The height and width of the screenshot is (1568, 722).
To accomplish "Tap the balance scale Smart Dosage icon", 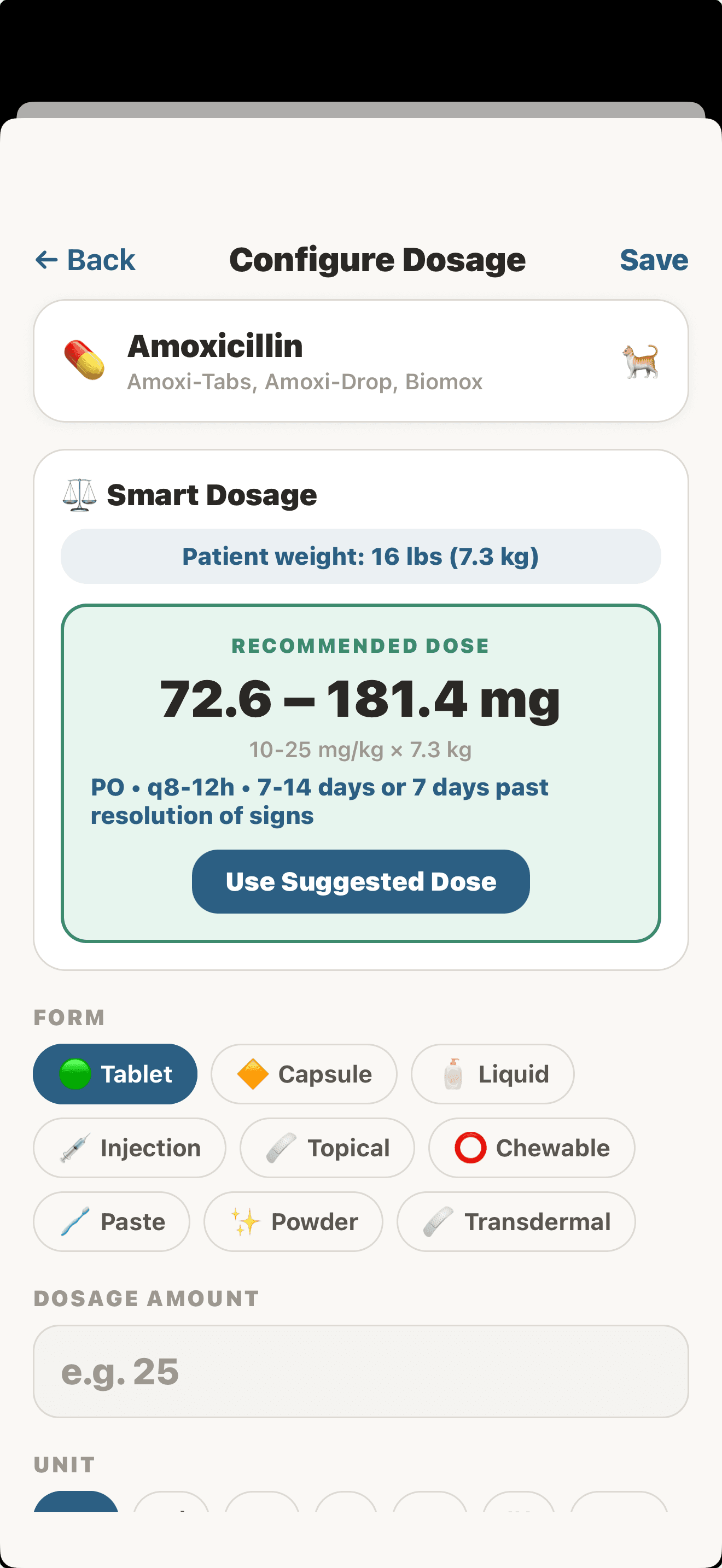I will (x=80, y=494).
